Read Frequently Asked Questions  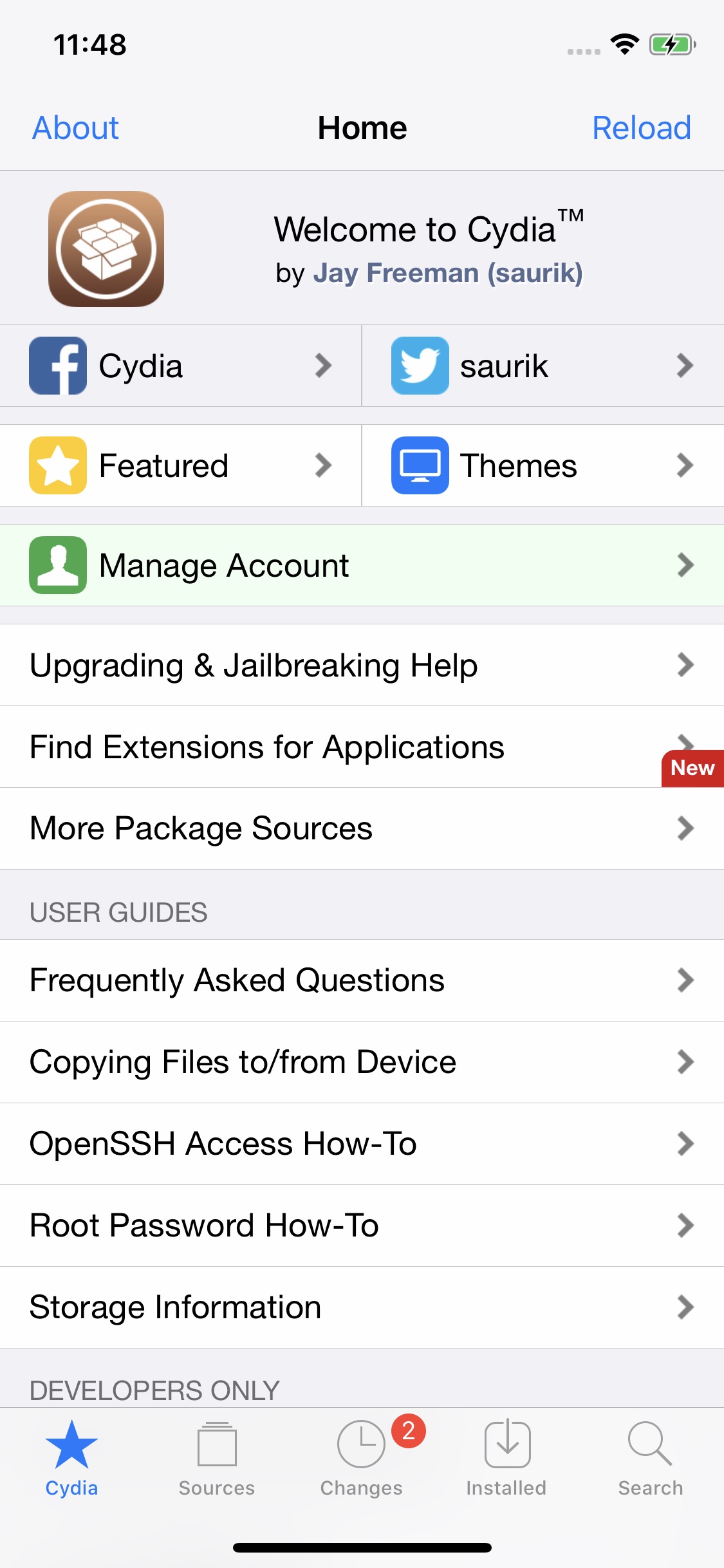[362, 980]
